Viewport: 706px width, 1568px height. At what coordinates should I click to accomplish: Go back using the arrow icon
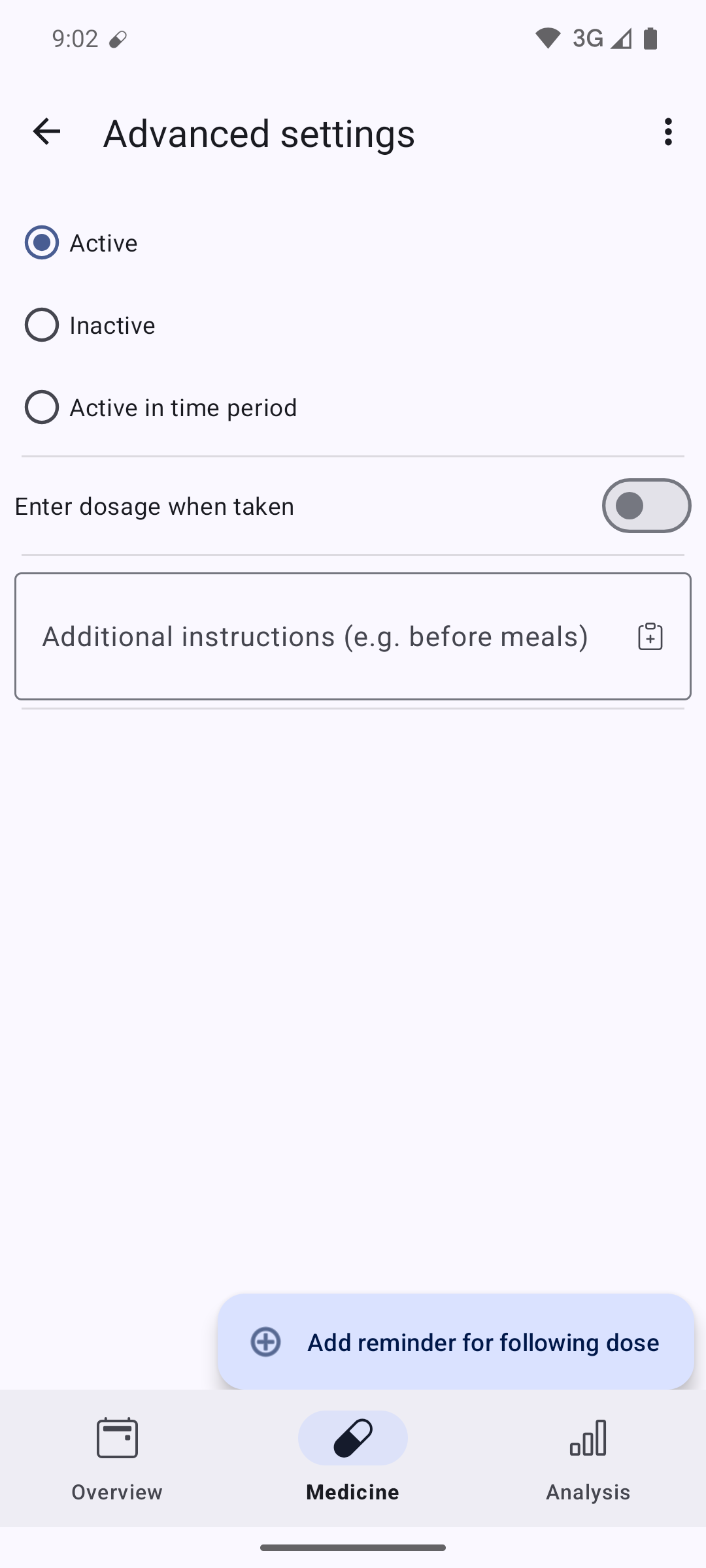tap(46, 132)
